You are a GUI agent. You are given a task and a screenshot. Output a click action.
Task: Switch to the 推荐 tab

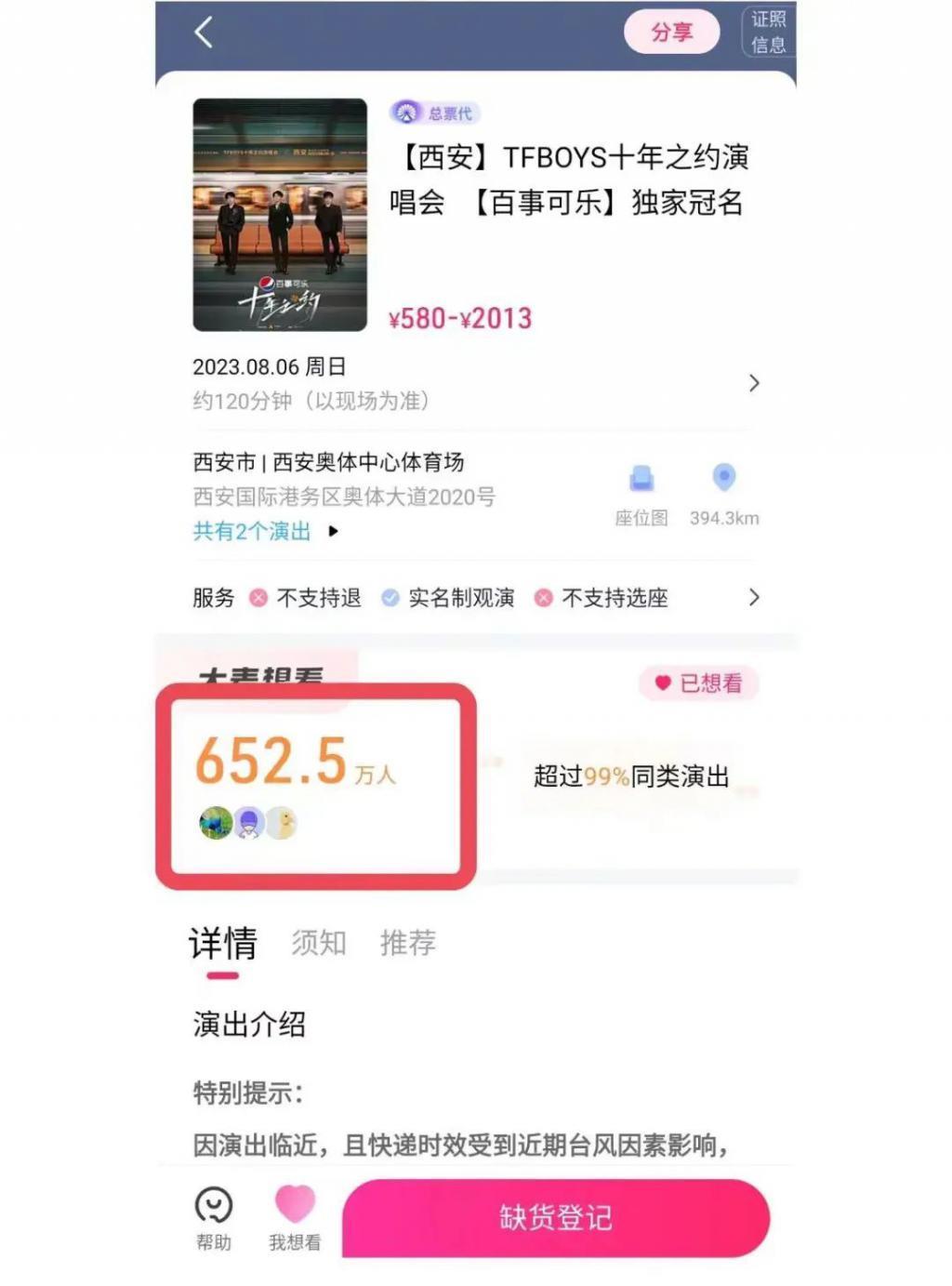coord(409,942)
